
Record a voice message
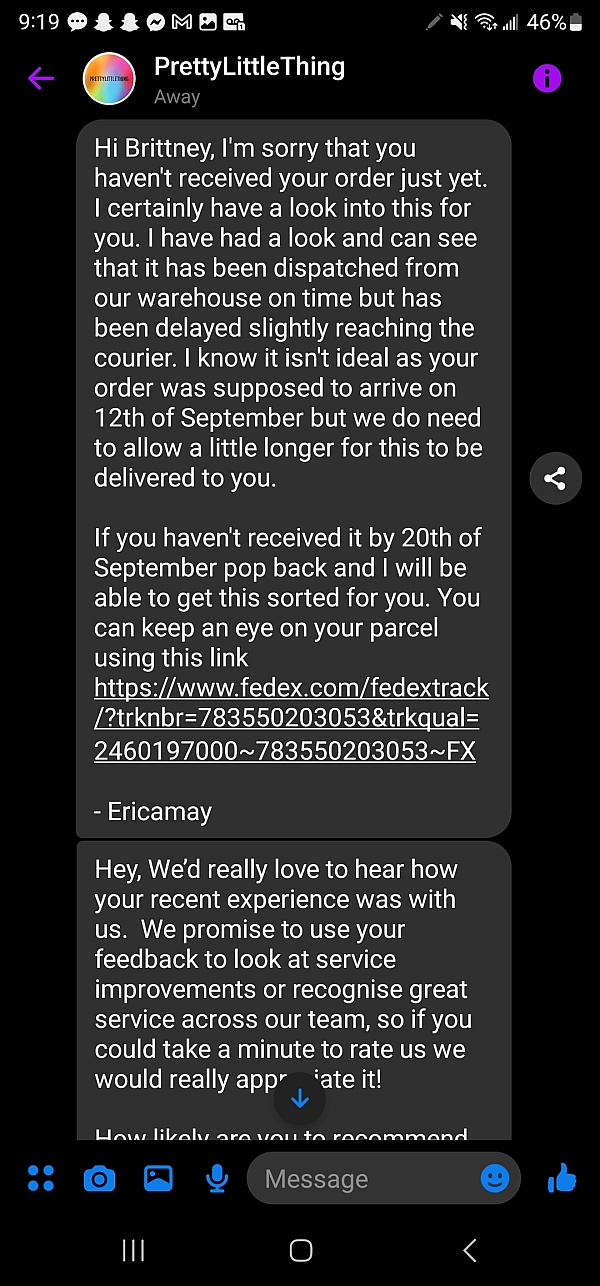point(217,1179)
